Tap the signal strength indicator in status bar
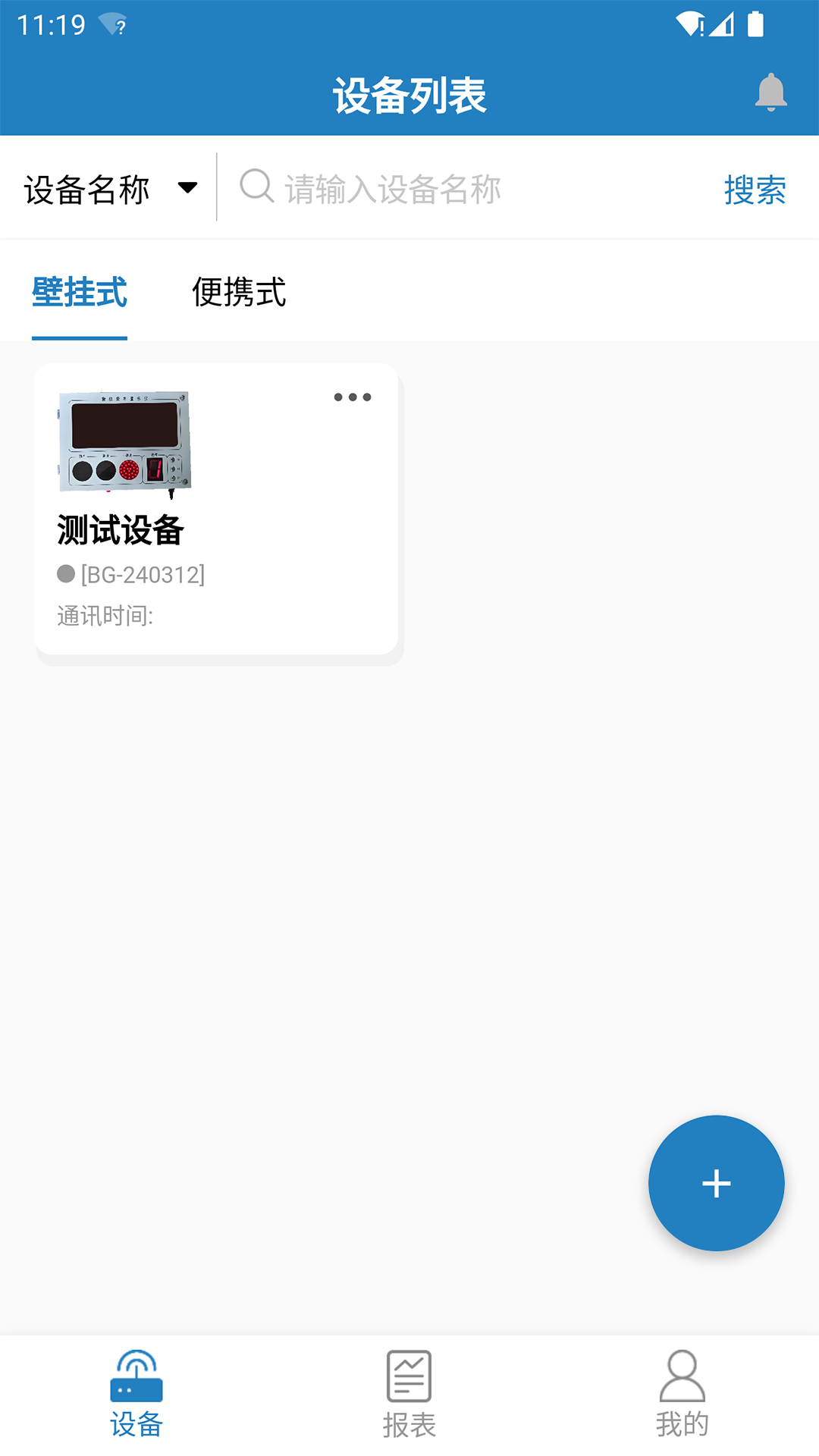Viewport: 819px width, 1456px height. [x=722, y=23]
